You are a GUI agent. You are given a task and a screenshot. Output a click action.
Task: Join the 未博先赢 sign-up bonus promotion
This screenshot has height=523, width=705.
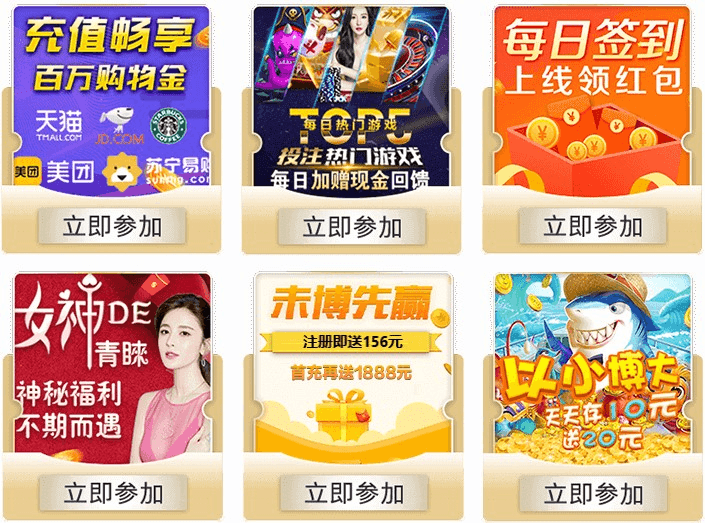[x=352, y=493]
